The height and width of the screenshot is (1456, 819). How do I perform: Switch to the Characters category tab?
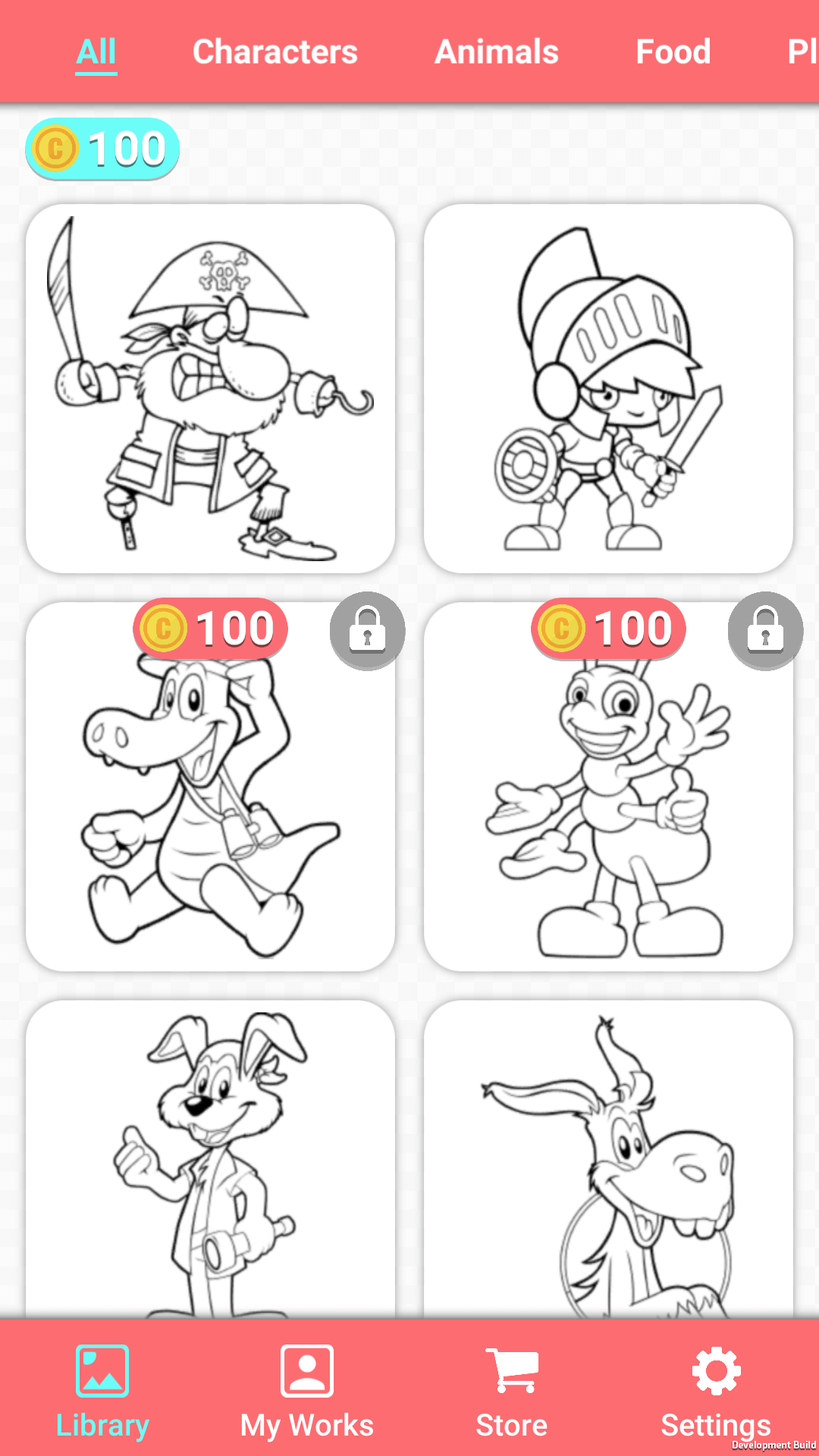(275, 52)
